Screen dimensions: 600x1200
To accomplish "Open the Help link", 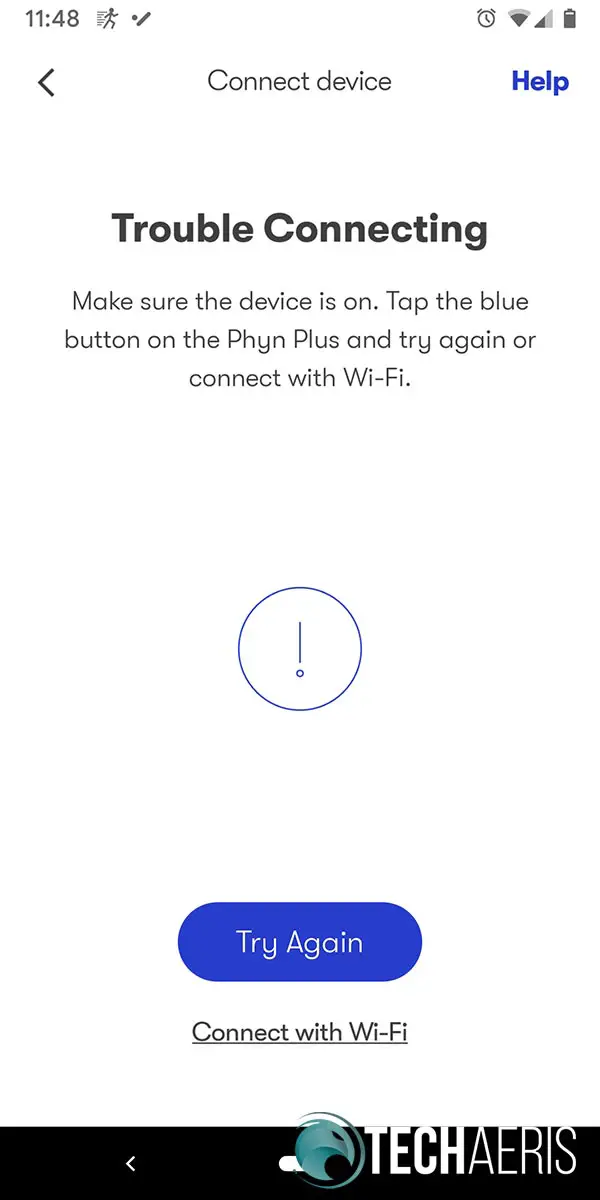I will (540, 82).
